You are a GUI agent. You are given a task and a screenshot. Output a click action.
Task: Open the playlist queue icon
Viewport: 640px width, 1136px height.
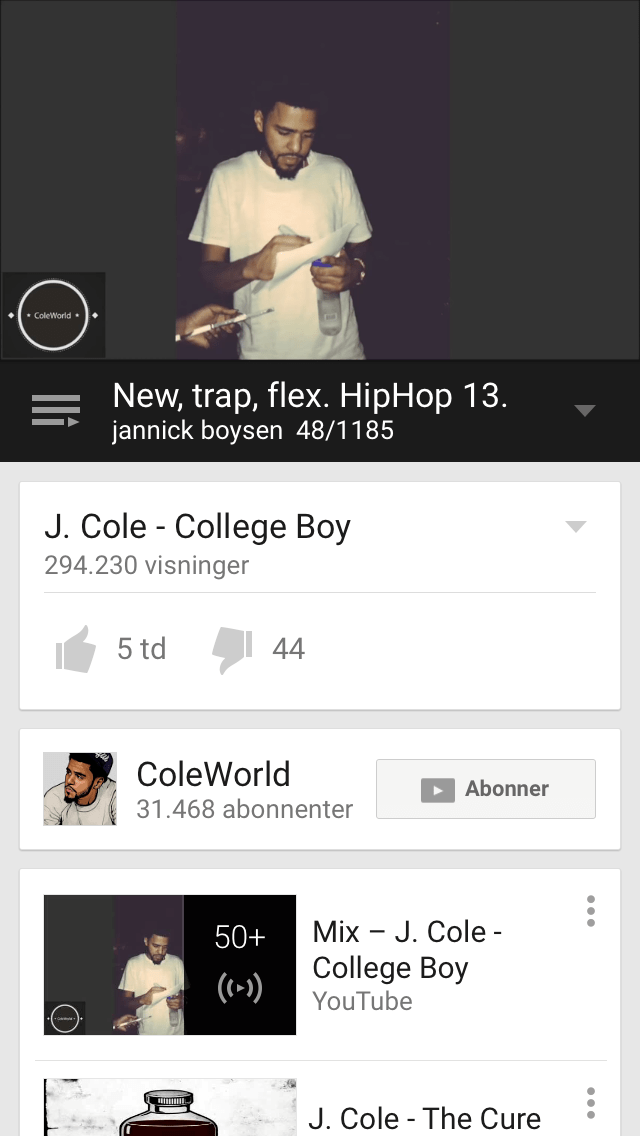pyautogui.click(x=56, y=411)
